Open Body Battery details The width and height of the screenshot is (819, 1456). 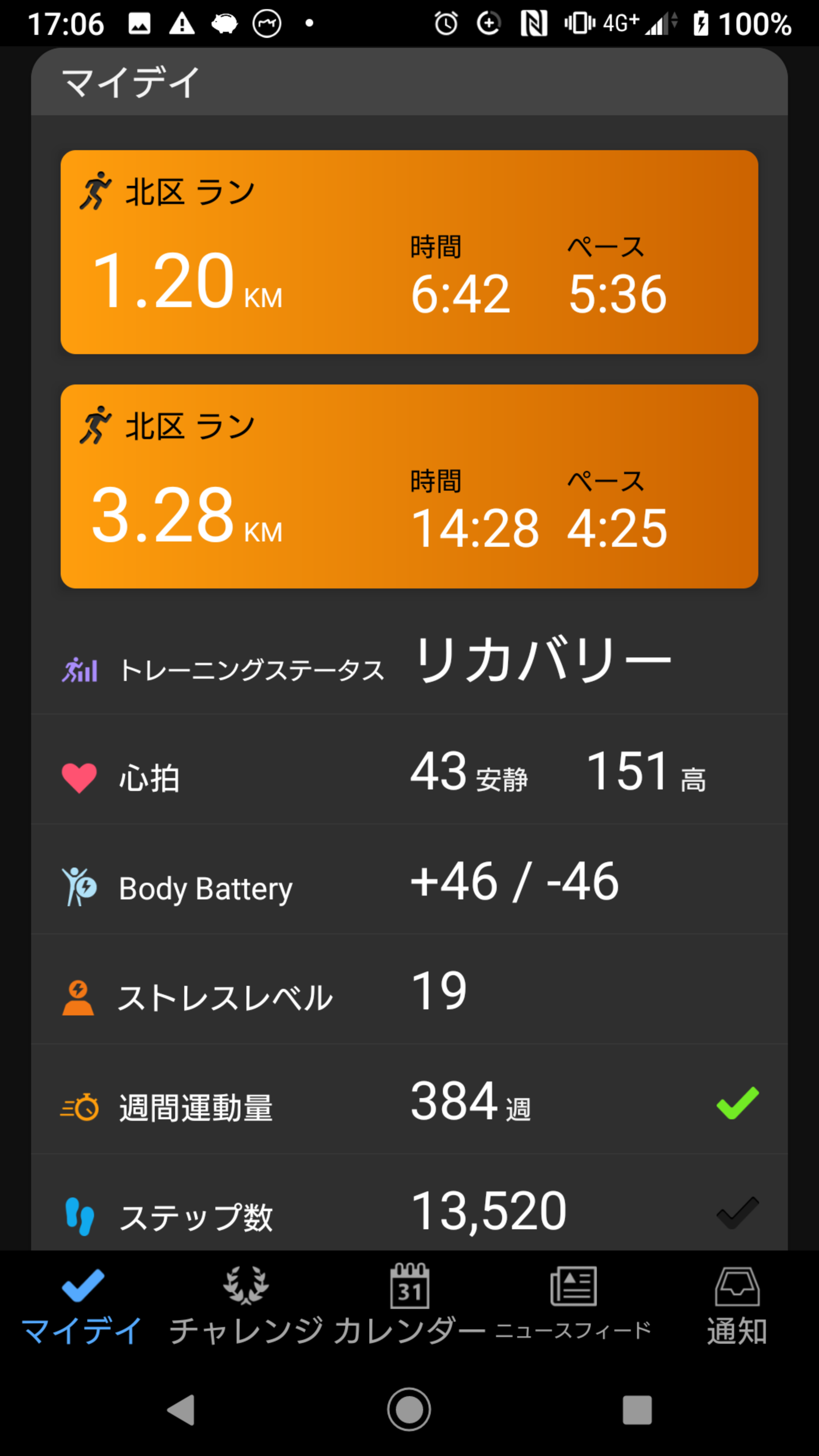pos(409,882)
